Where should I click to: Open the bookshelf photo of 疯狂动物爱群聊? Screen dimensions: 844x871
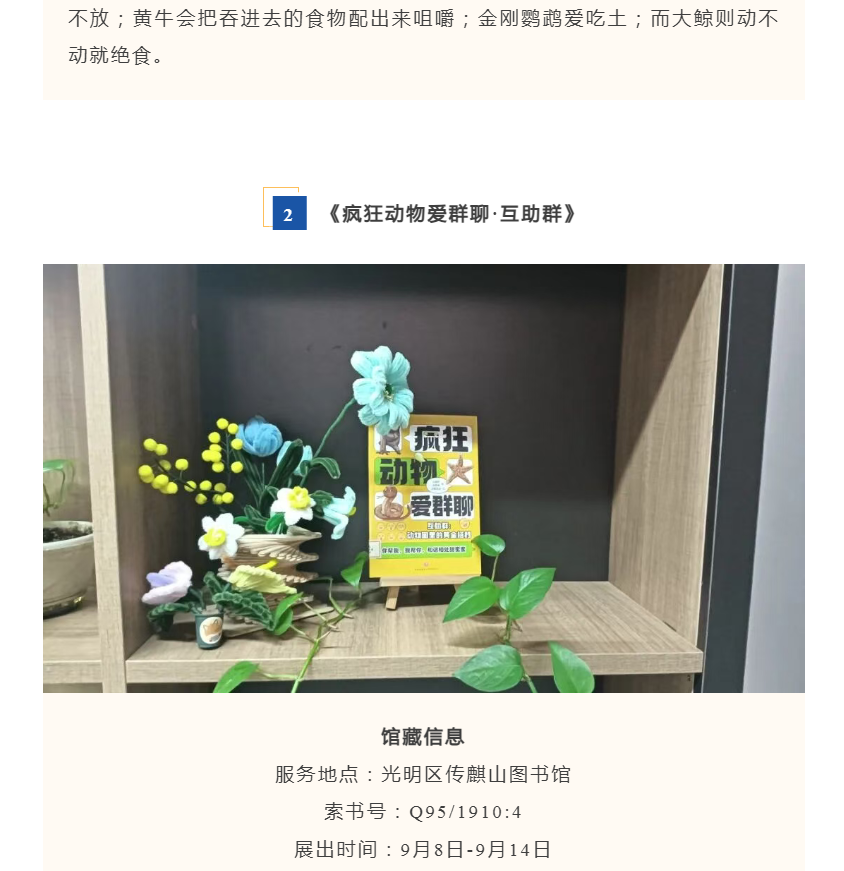click(423, 478)
